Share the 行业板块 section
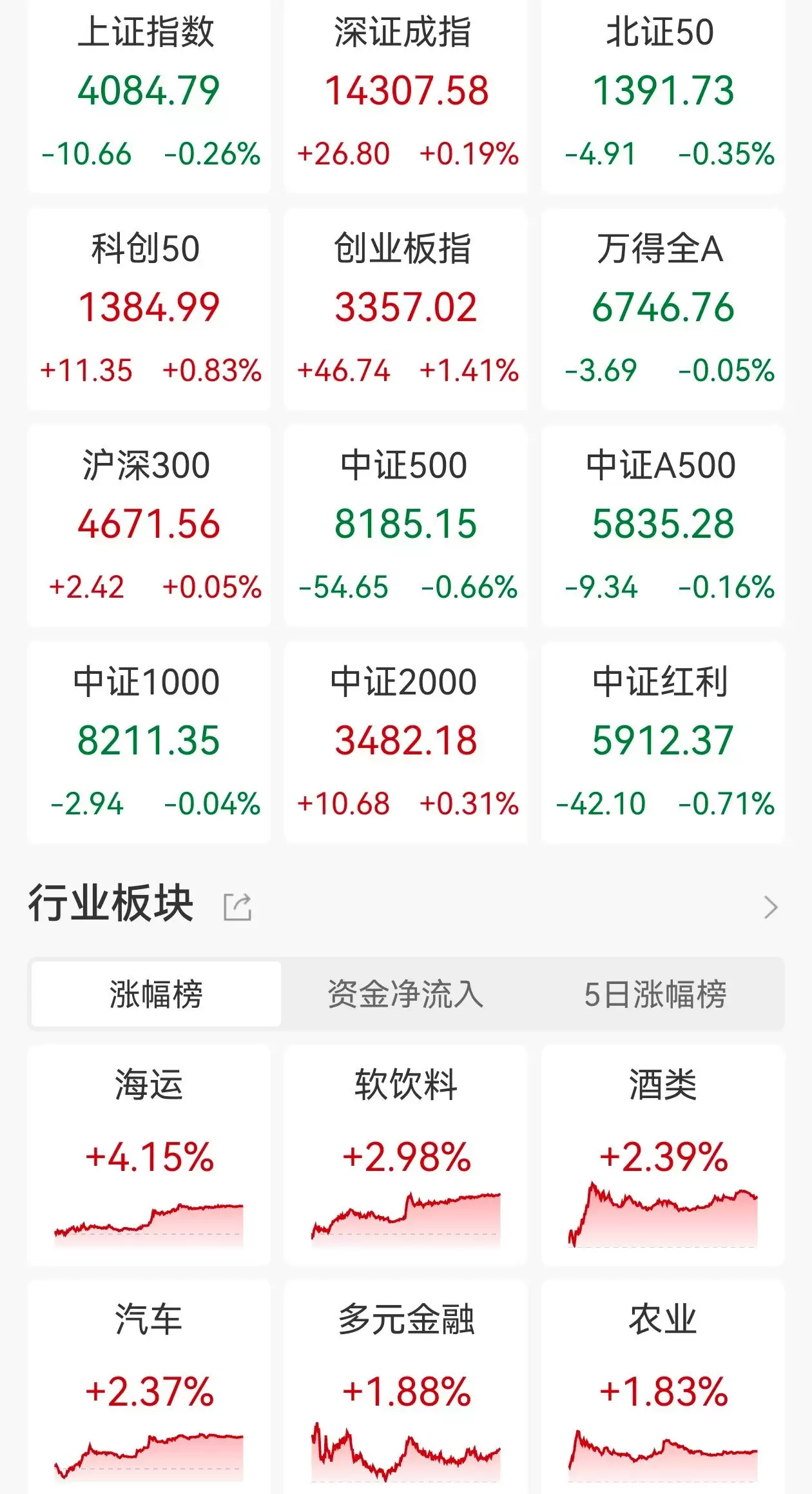 pos(237,907)
